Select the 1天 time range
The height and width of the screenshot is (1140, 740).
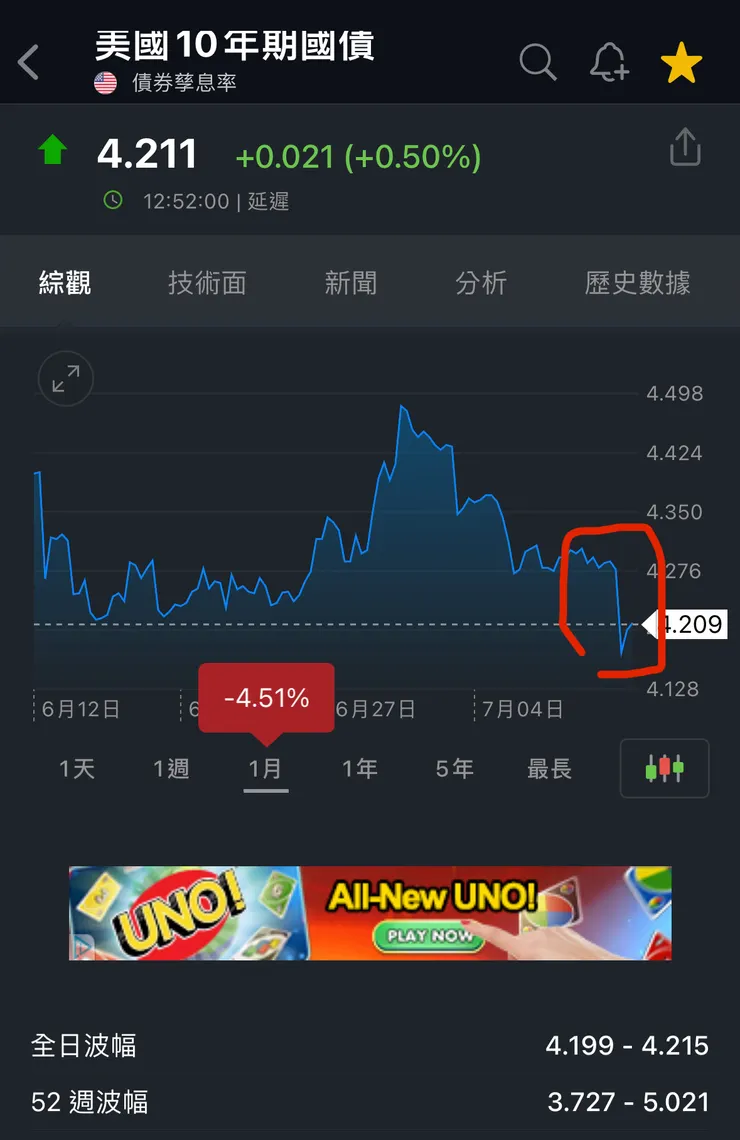pos(75,768)
